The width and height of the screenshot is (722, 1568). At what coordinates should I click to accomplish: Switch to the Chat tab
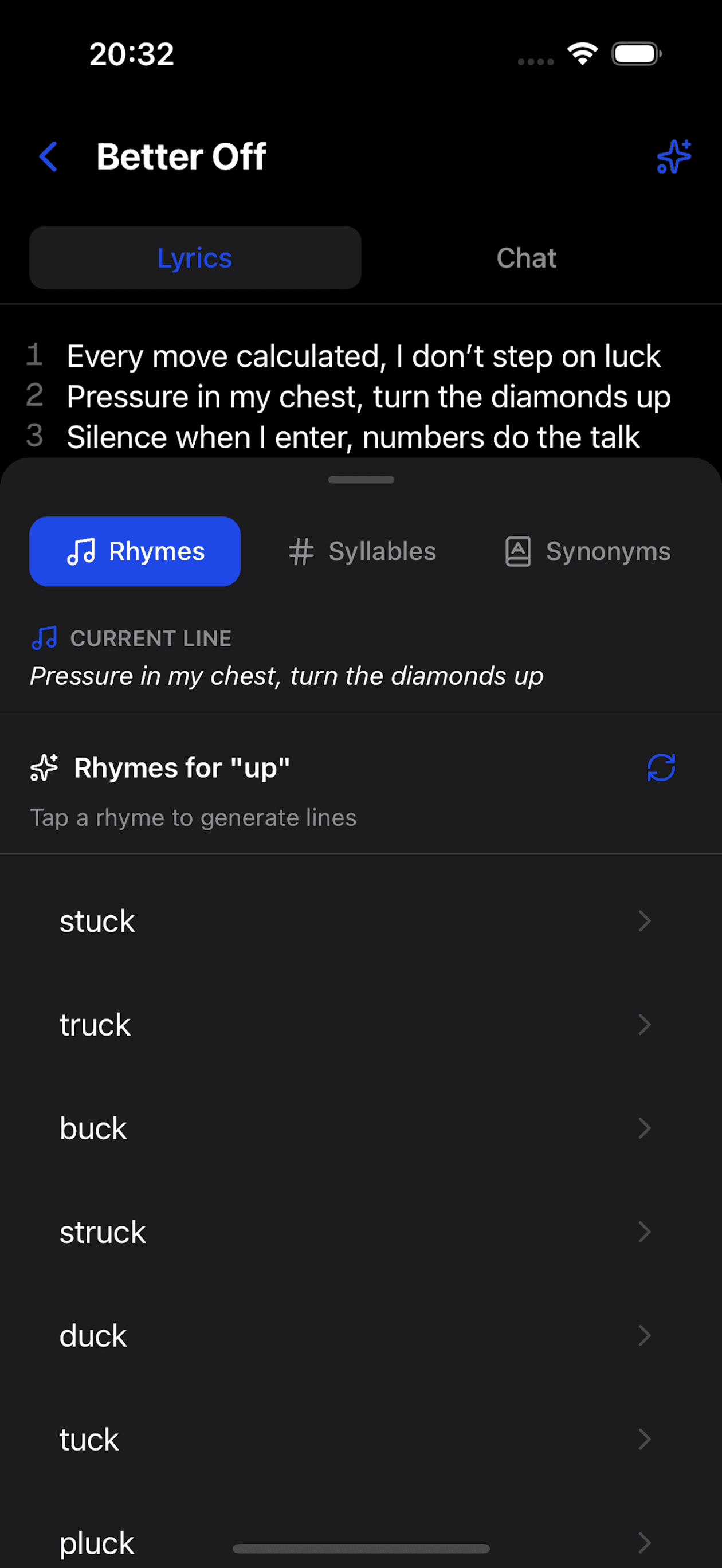click(x=526, y=257)
